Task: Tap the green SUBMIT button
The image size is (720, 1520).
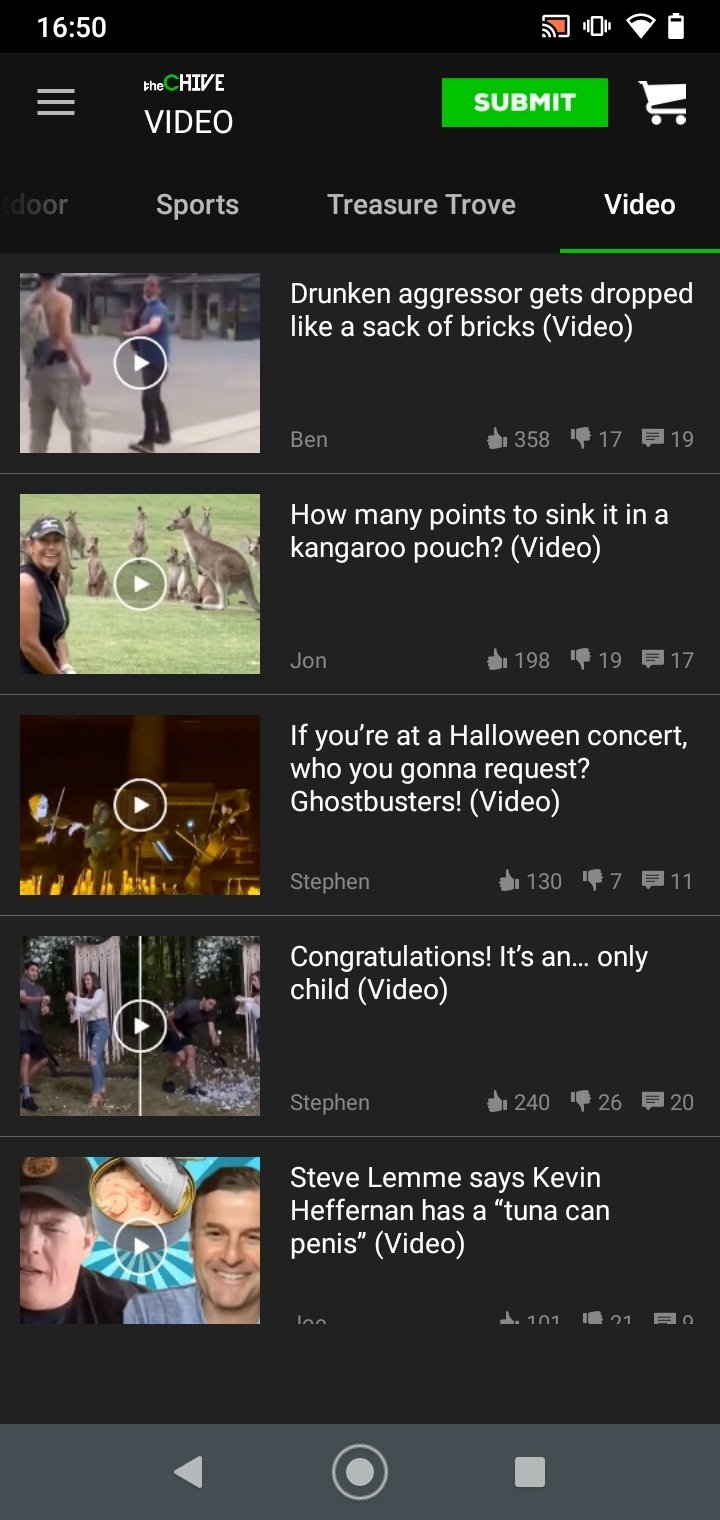Action: click(525, 102)
